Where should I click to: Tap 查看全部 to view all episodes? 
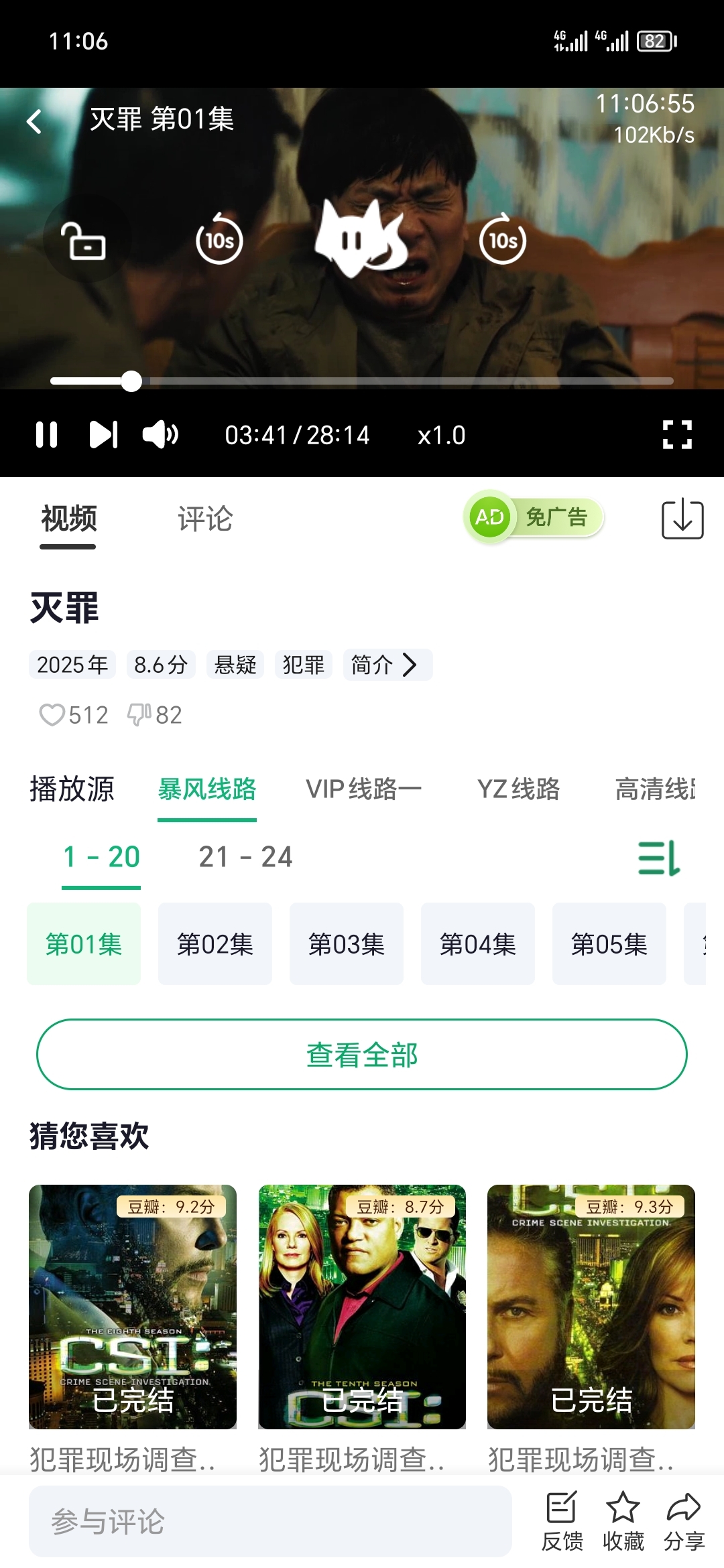pos(362,1055)
